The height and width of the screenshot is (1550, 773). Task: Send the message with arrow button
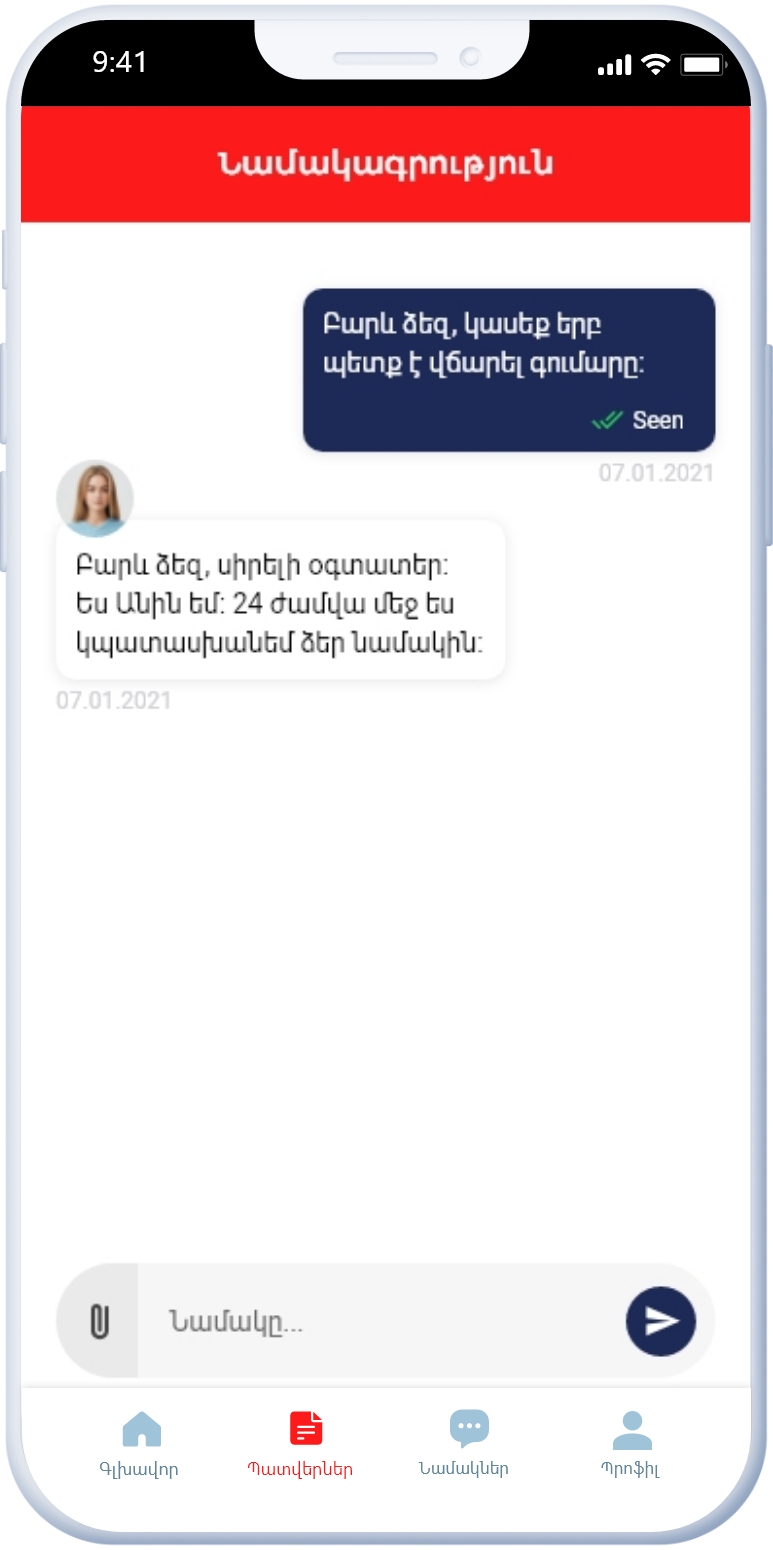660,1321
